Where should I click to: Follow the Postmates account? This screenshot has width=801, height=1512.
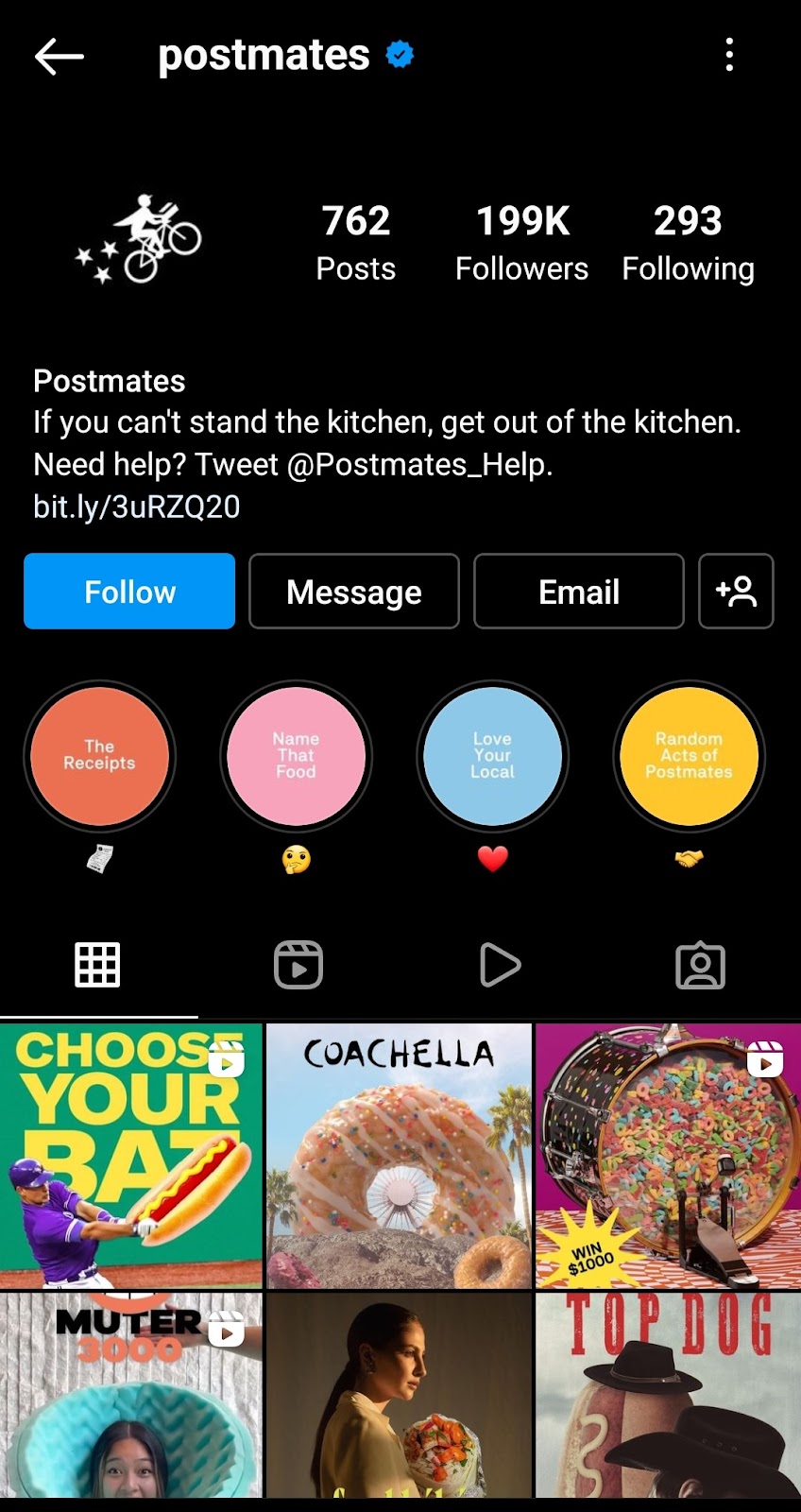tap(129, 592)
